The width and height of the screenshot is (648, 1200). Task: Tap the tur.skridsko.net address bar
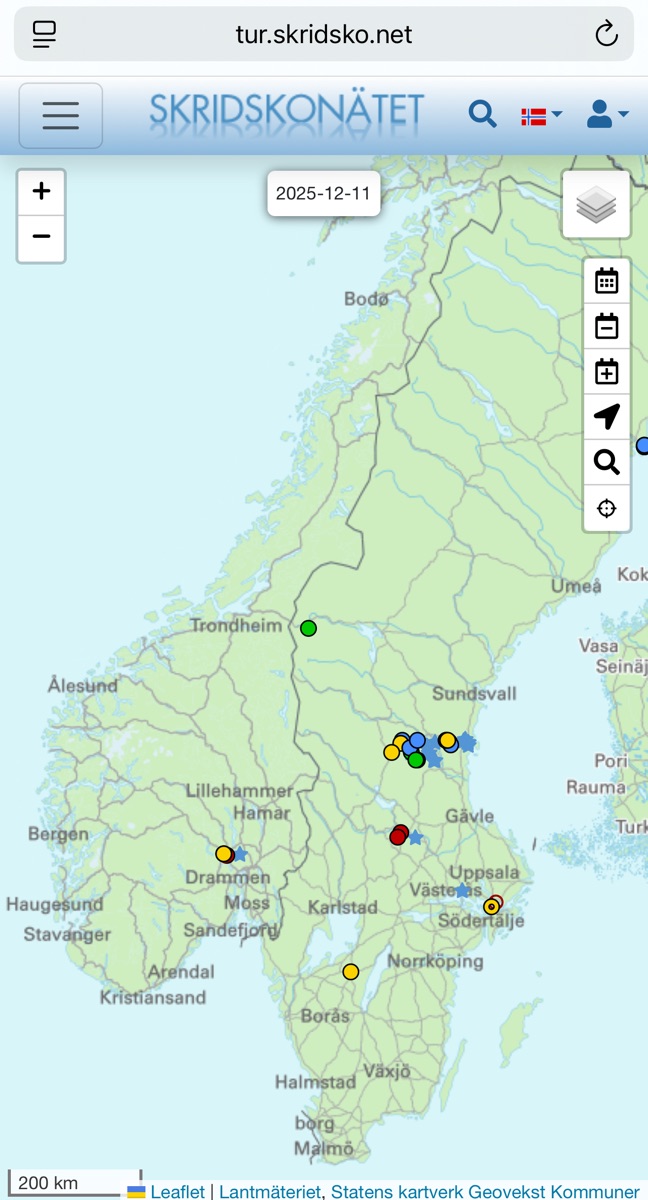point(323,35)
